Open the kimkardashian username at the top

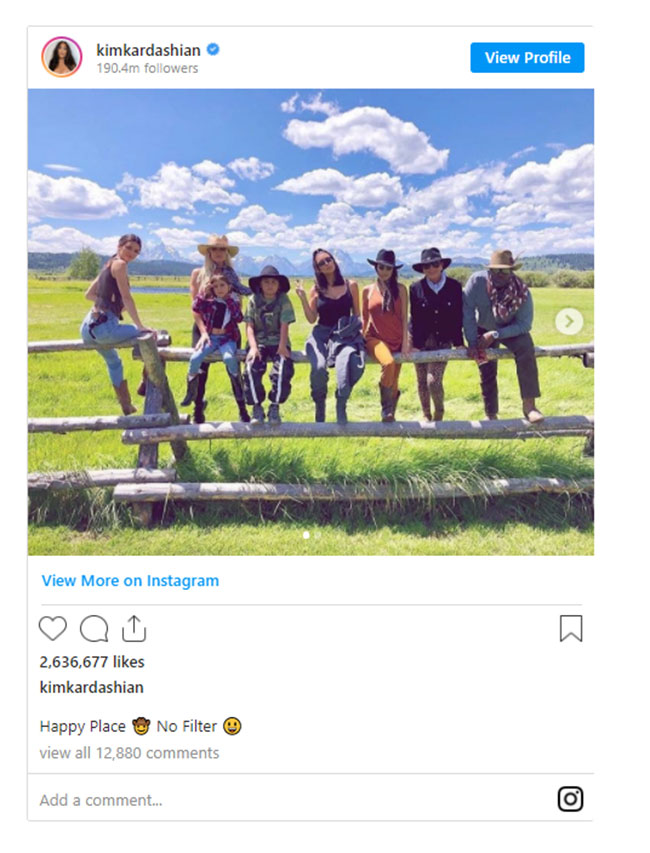148,49
